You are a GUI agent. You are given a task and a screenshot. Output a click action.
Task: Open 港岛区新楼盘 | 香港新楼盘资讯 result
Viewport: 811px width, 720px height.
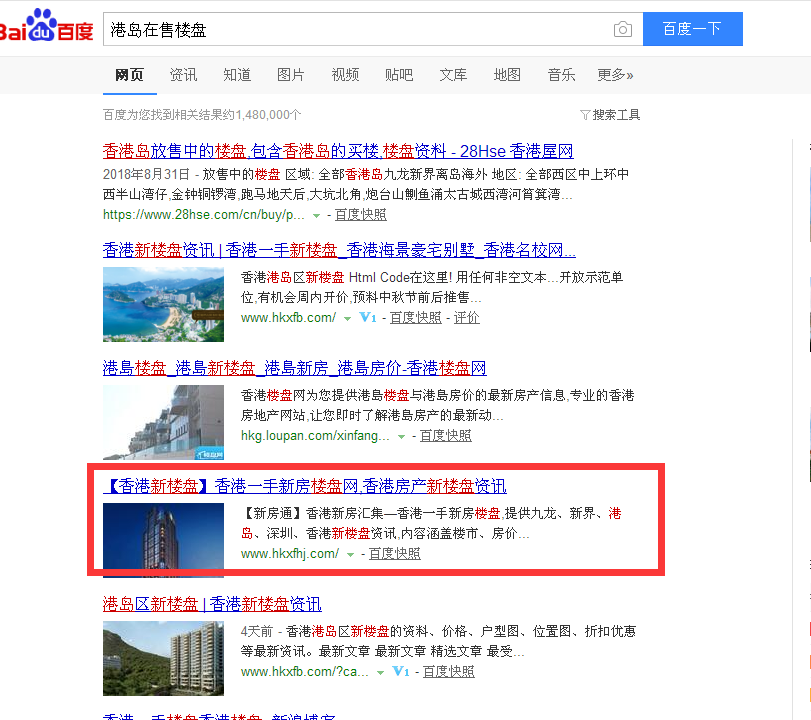coord(212,604)
